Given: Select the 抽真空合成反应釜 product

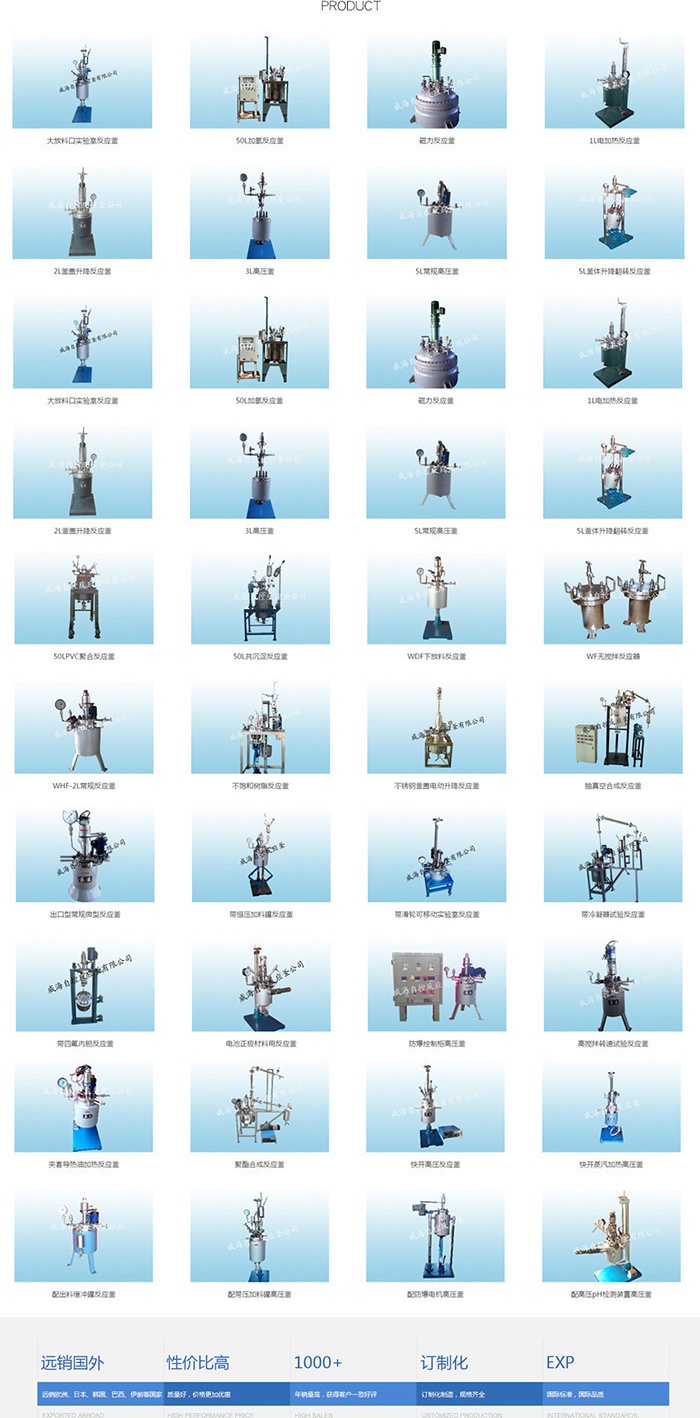Looking at the screenshot, I should click(x=612, y=728).
